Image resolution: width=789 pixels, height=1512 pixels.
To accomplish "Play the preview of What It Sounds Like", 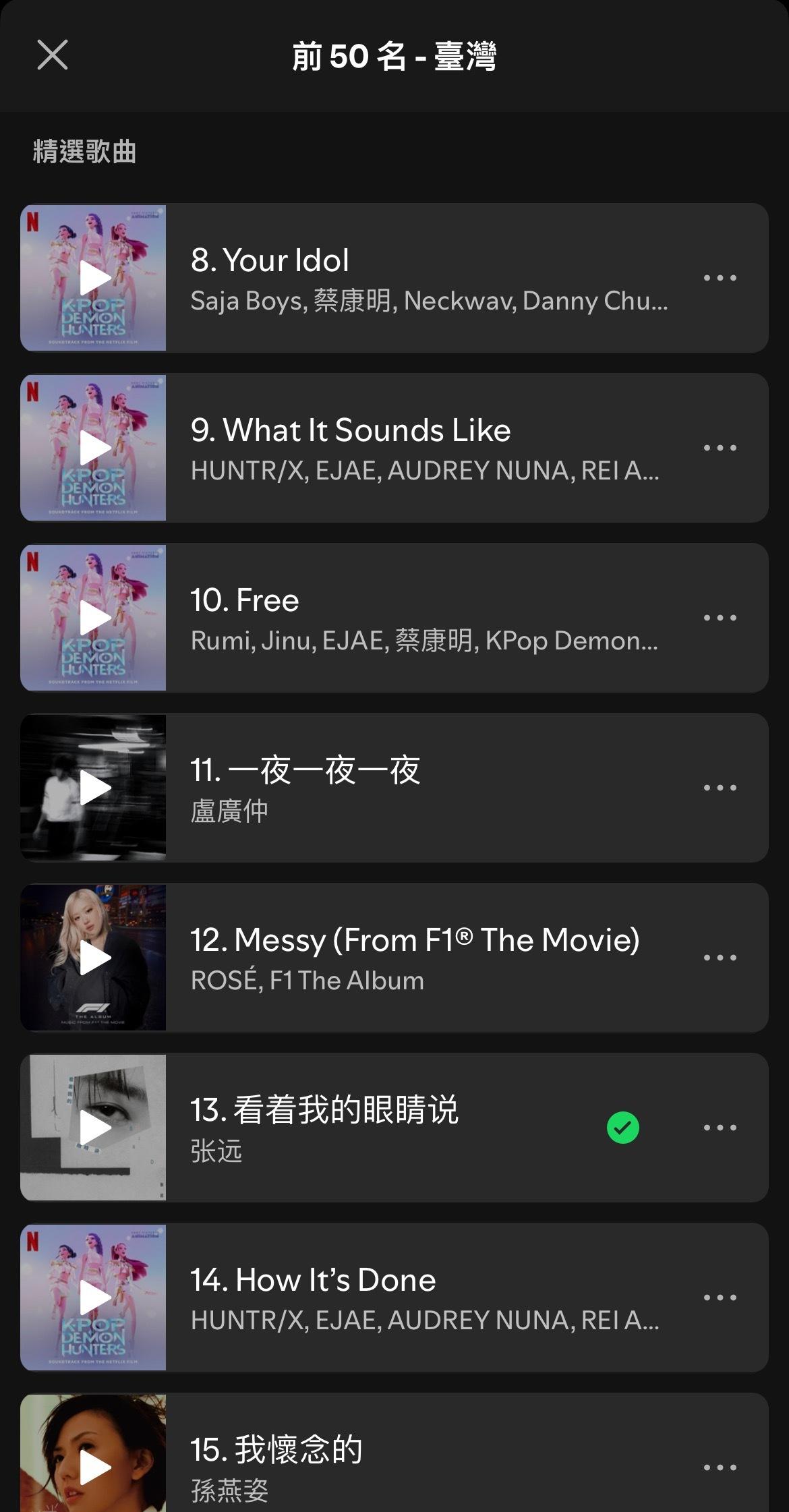I will click(94, 447).
